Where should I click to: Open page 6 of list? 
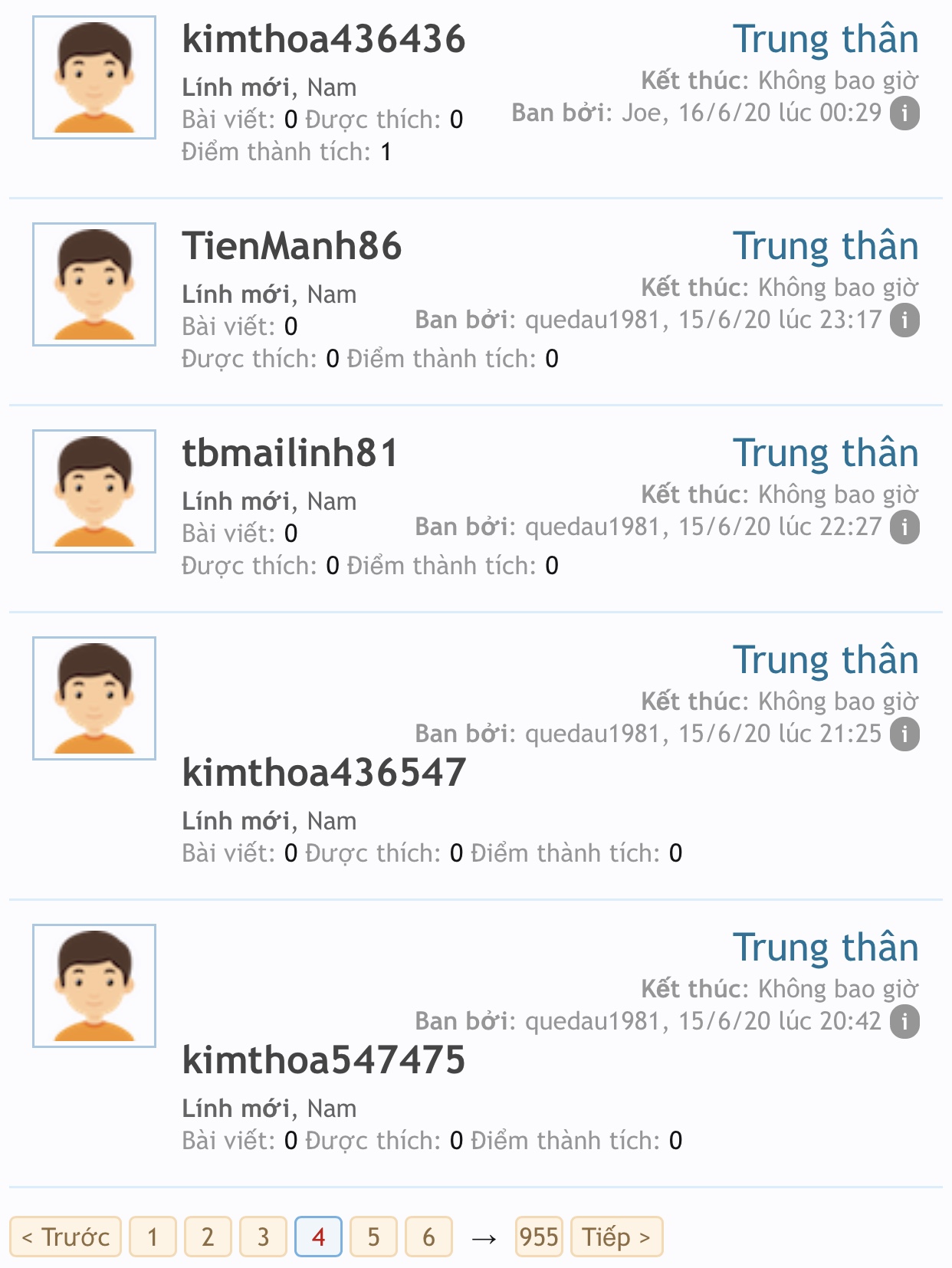(x=428, y=1237)
